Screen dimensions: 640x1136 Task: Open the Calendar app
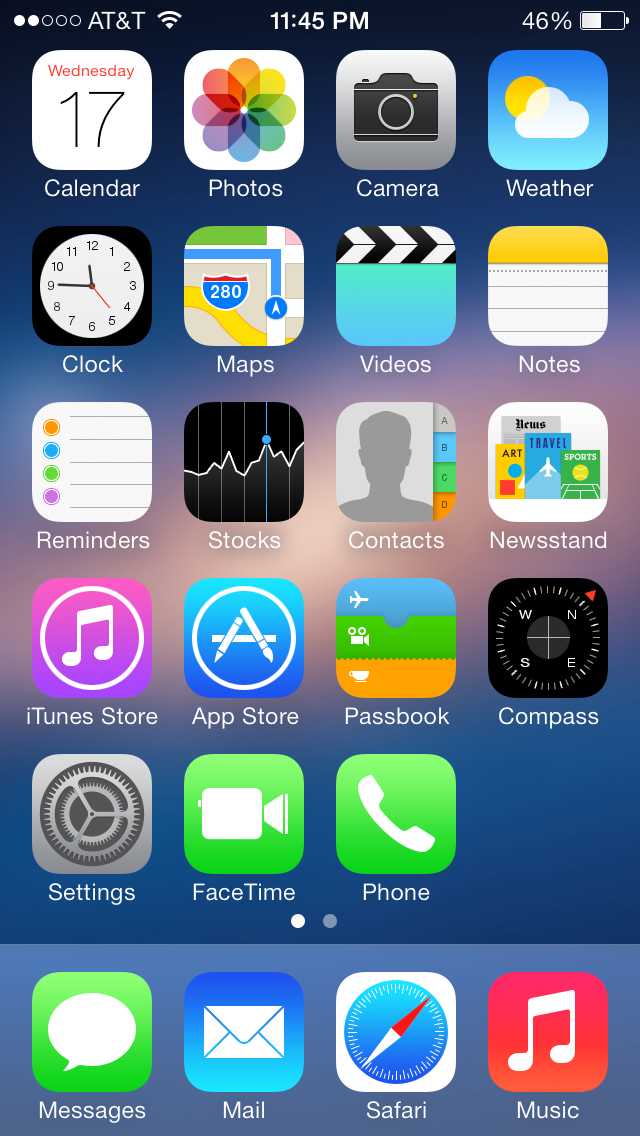[92, 110]
